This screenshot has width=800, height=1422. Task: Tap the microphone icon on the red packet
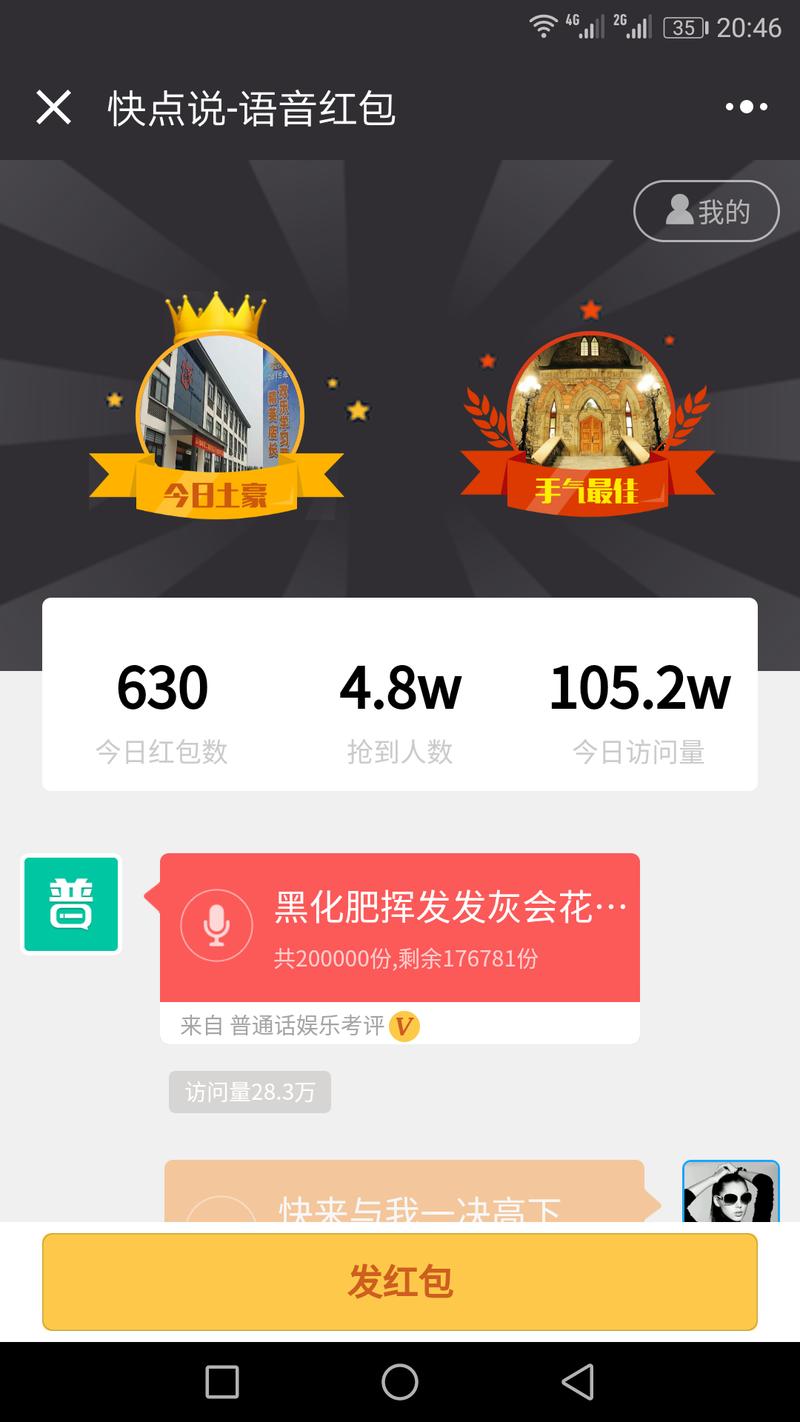point(216,923)
